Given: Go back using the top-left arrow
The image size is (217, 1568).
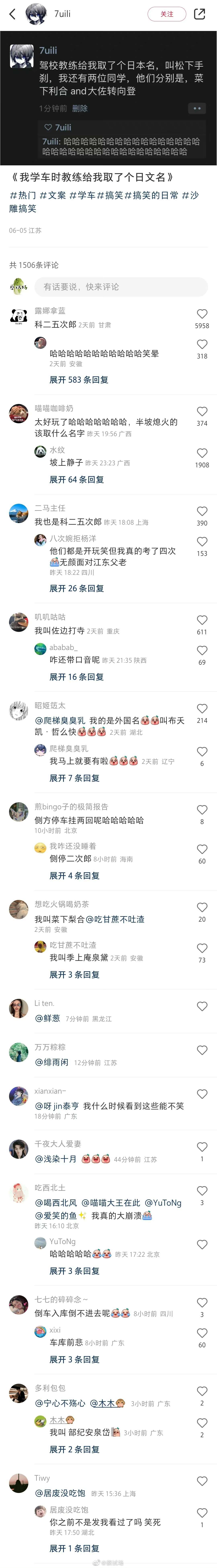Looking at the screenshot, I should pos(12,14).
